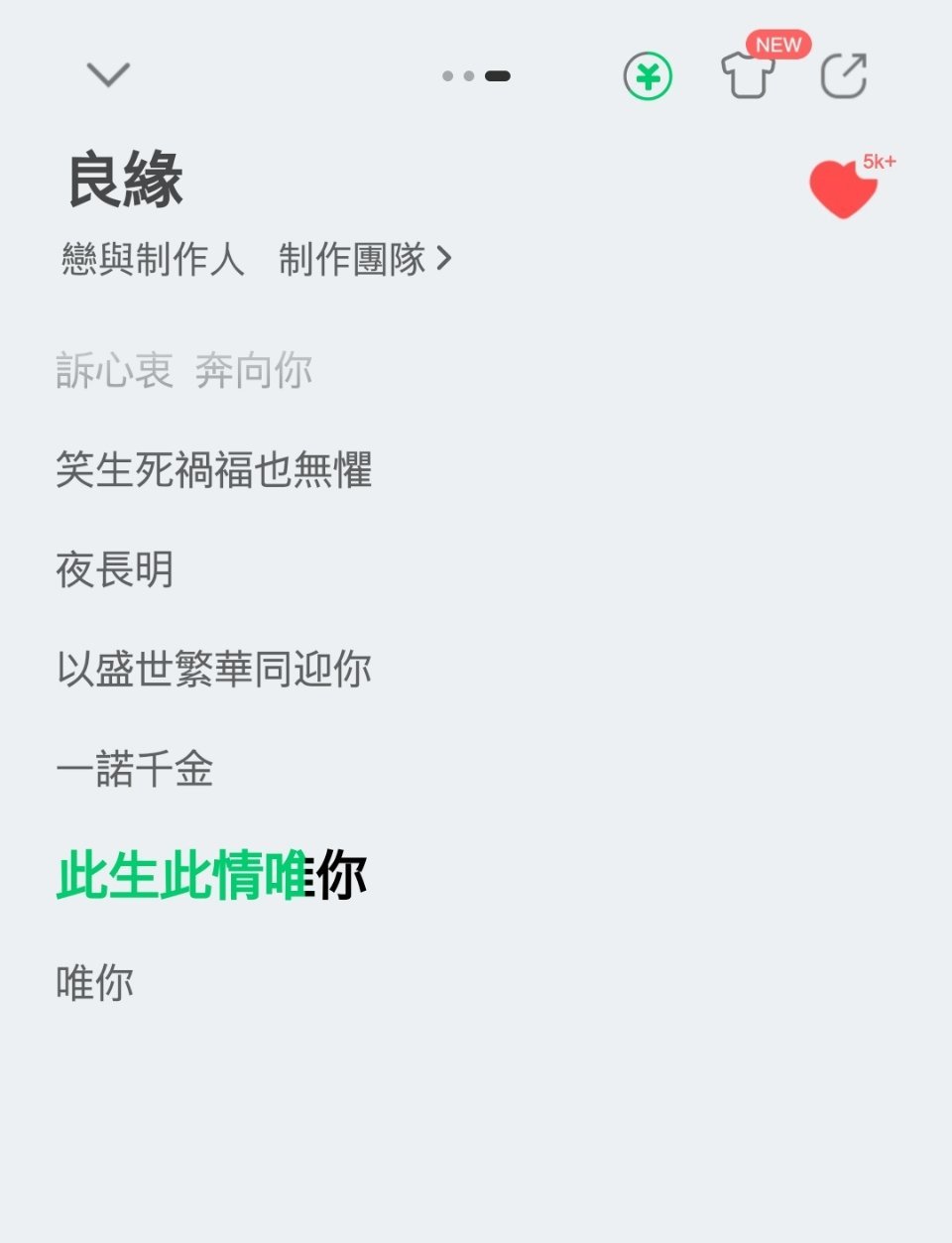The image size is (952, 1243).
Task: Share the song using the share icon
Action: 844,74
